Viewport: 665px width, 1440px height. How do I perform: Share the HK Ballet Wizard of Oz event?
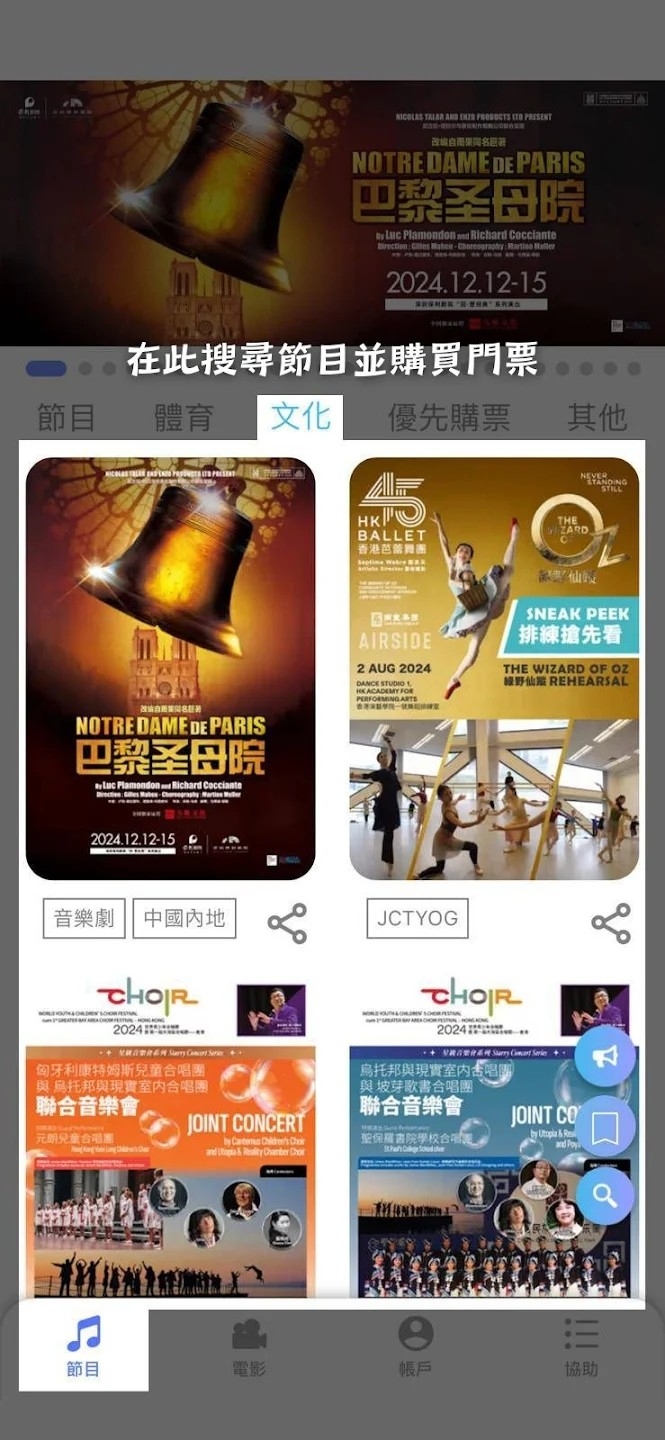coord(611,923)
